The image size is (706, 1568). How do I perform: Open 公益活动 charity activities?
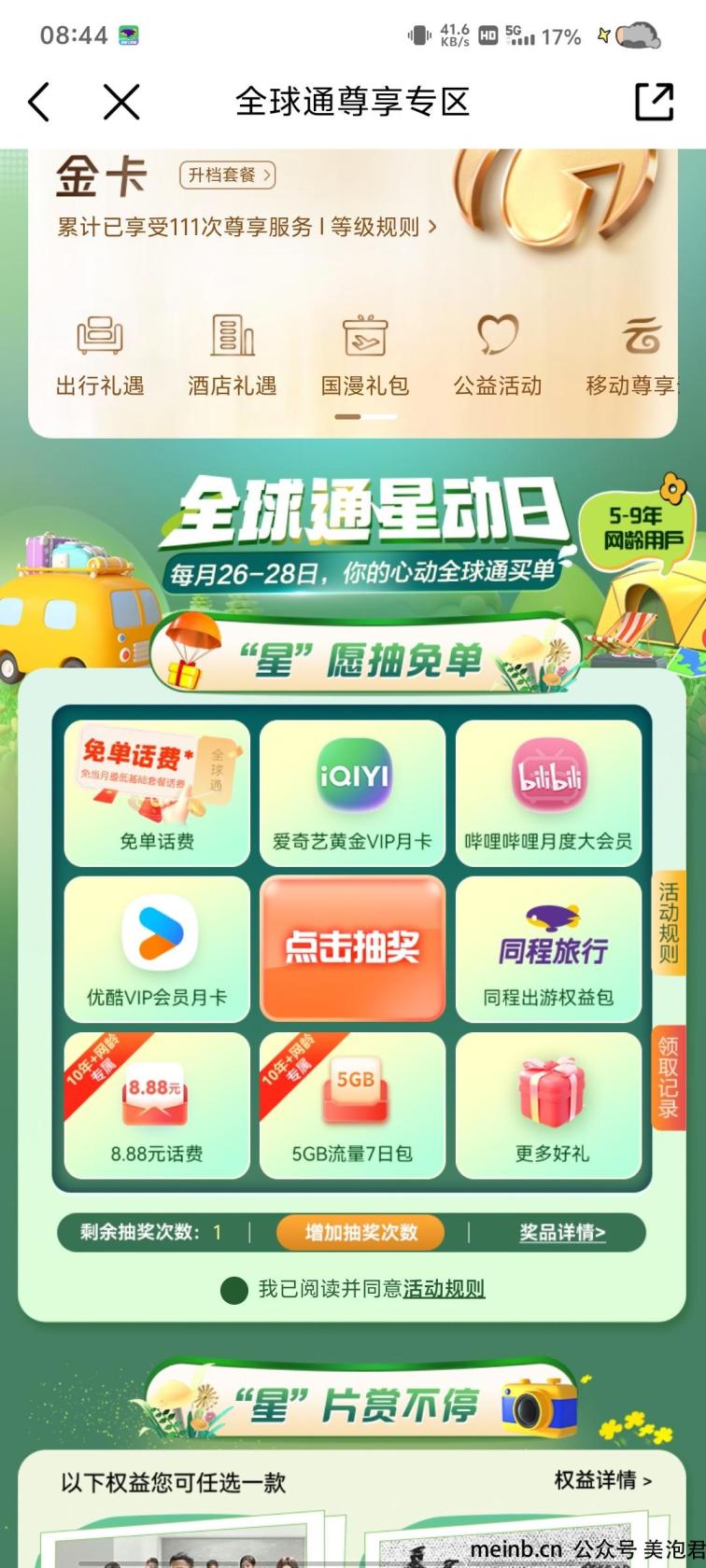click(x=498, y=356)
